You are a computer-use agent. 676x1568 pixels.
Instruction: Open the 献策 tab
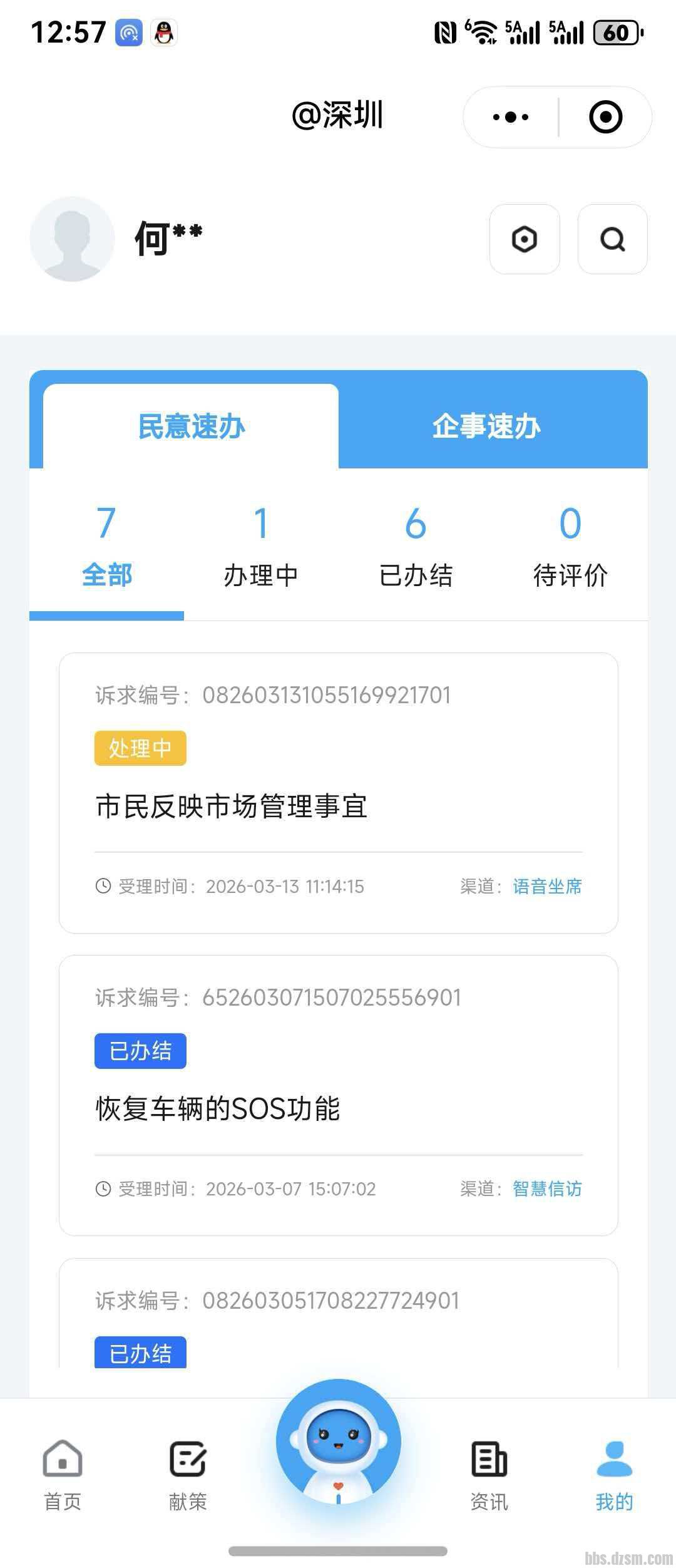tap(188, 1475)
